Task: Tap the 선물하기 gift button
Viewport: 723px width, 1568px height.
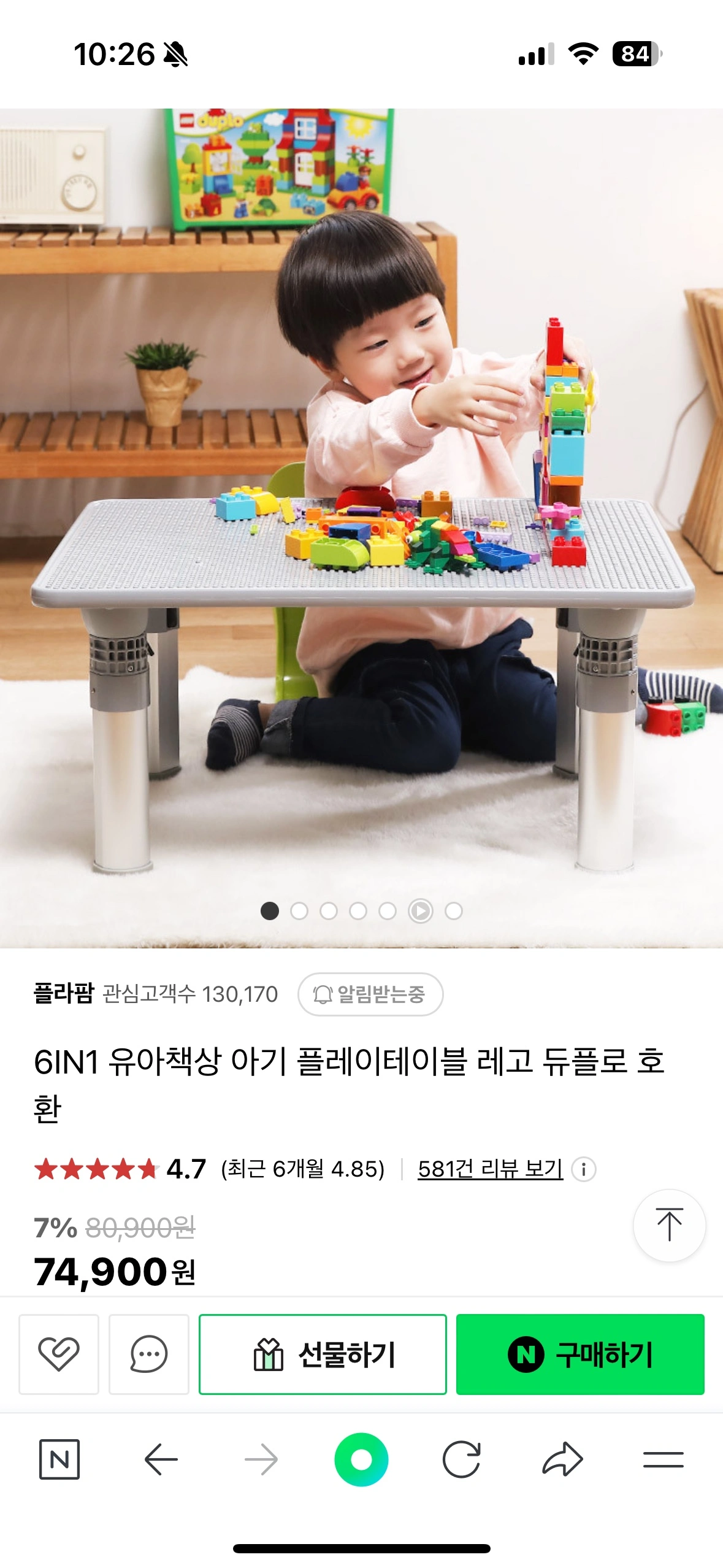Action: click(x=323, y=1354)
